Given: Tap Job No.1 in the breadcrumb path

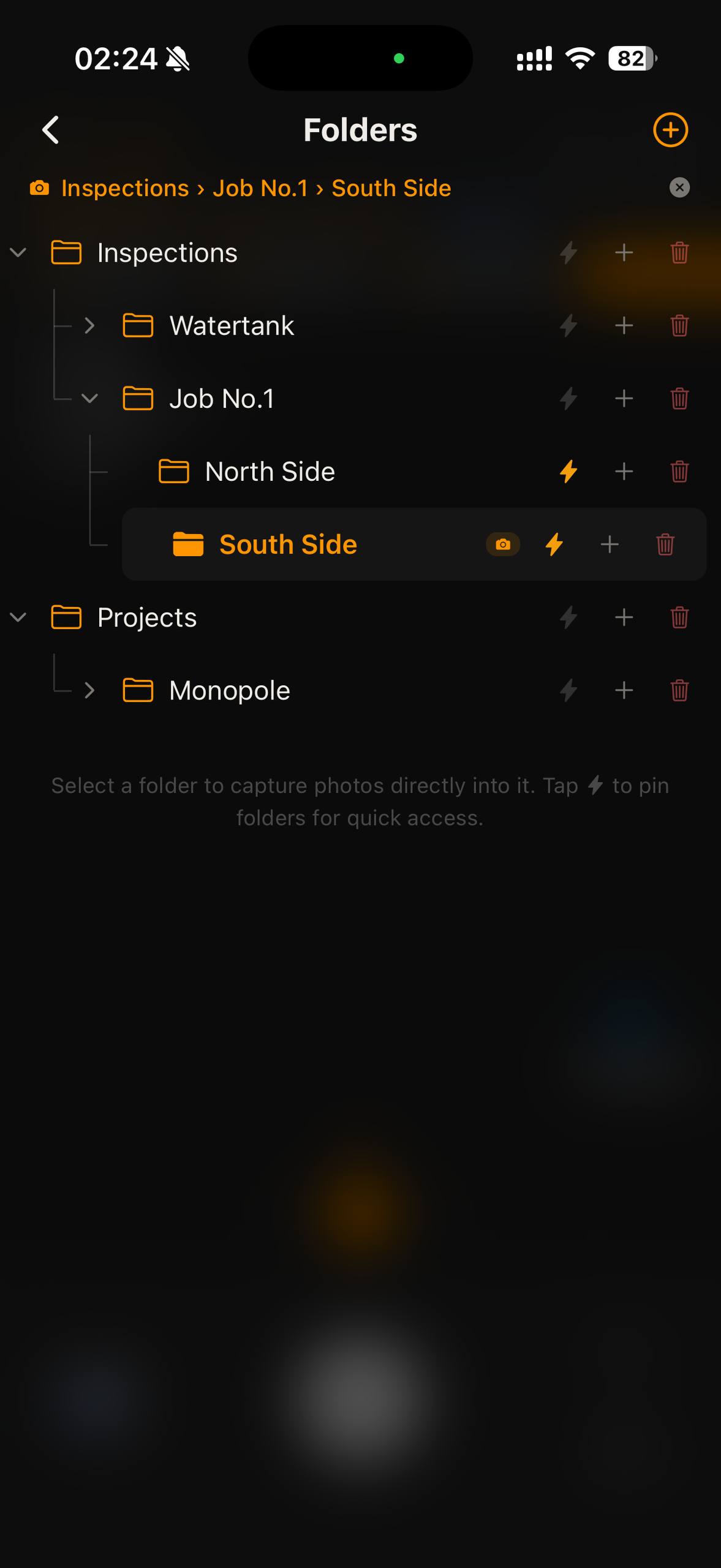Looking at the screenshot, I should (260, 187).
